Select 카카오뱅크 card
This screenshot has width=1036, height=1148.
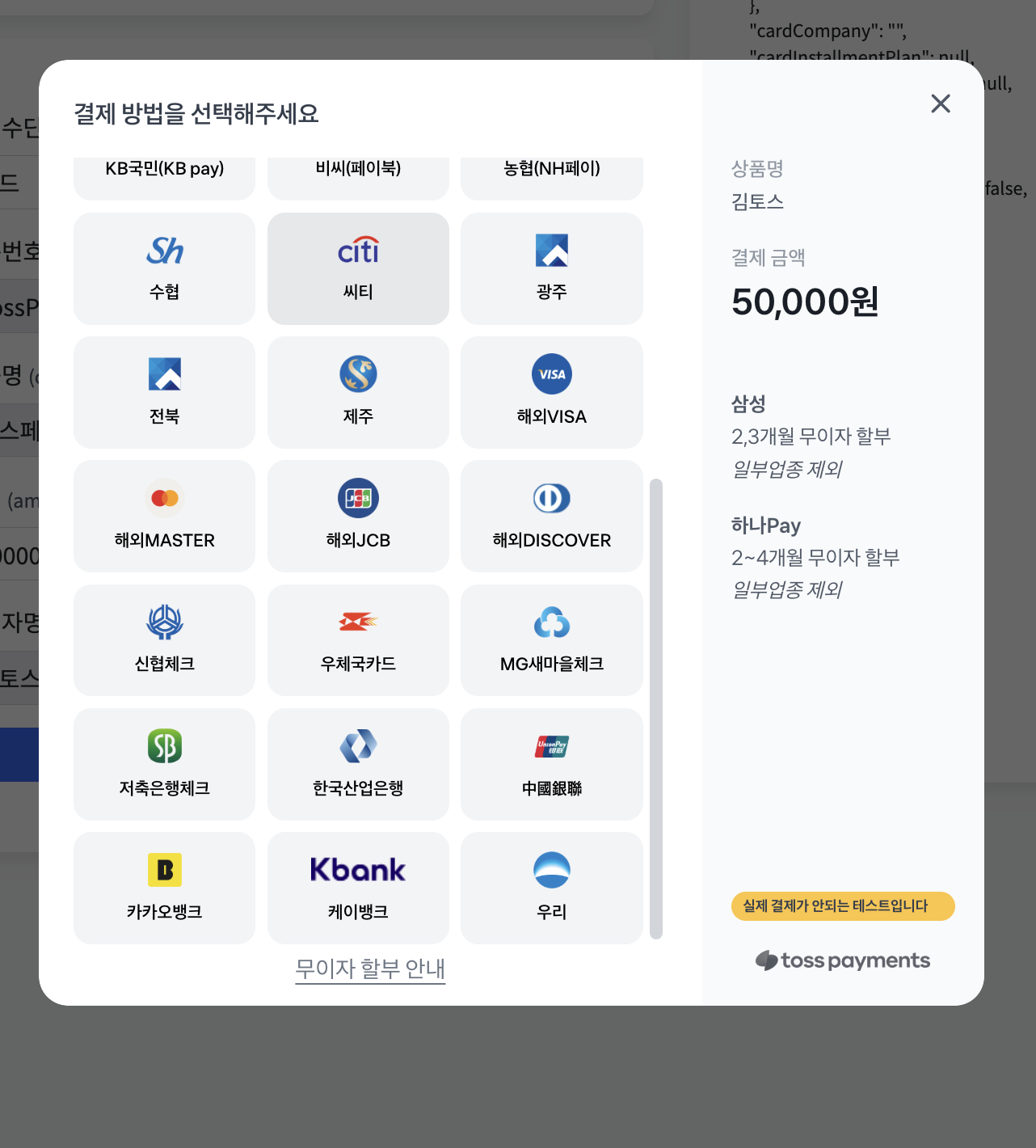164,888
